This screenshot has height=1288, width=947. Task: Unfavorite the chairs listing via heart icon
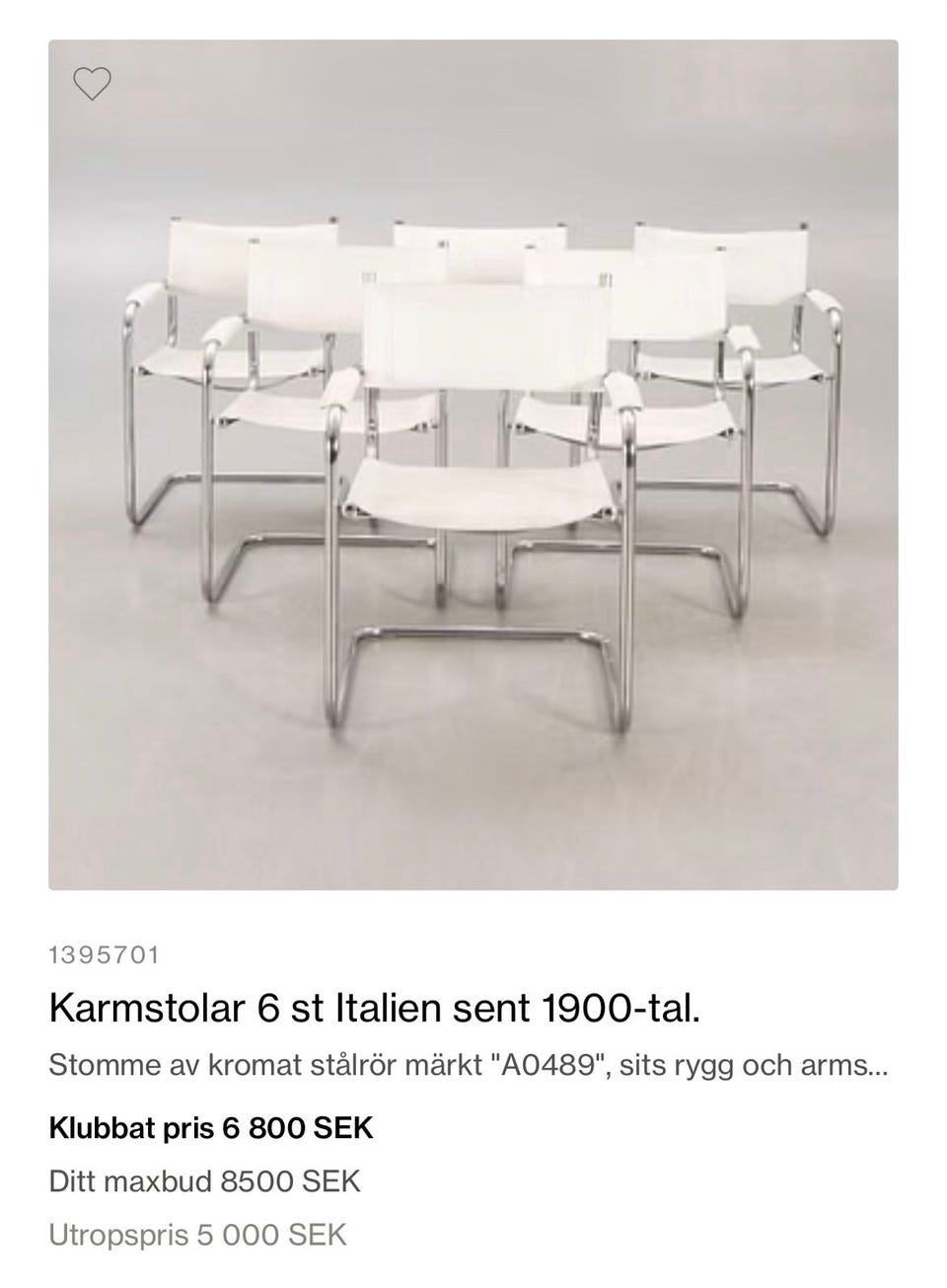(94, 83)
